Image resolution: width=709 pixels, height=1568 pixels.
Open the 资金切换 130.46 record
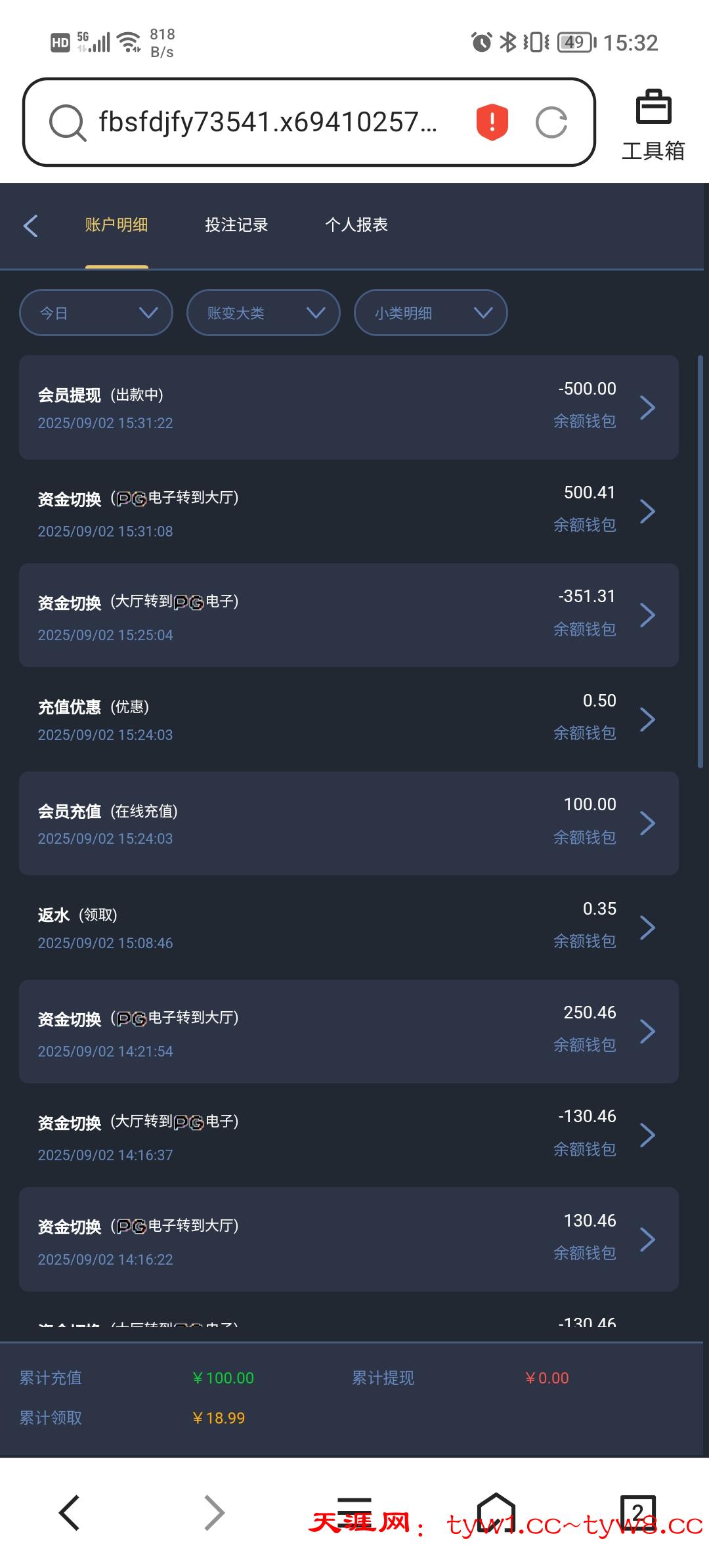(348, 1239)
